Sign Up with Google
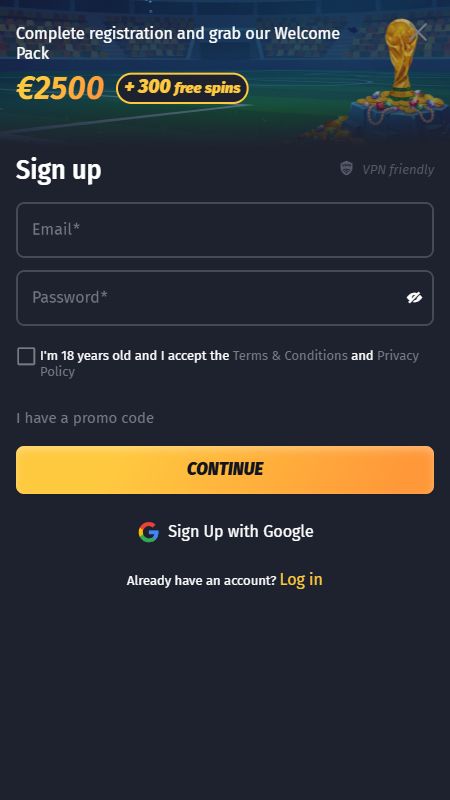This screenshot has height=800, width=450. (x=226, y=532)
